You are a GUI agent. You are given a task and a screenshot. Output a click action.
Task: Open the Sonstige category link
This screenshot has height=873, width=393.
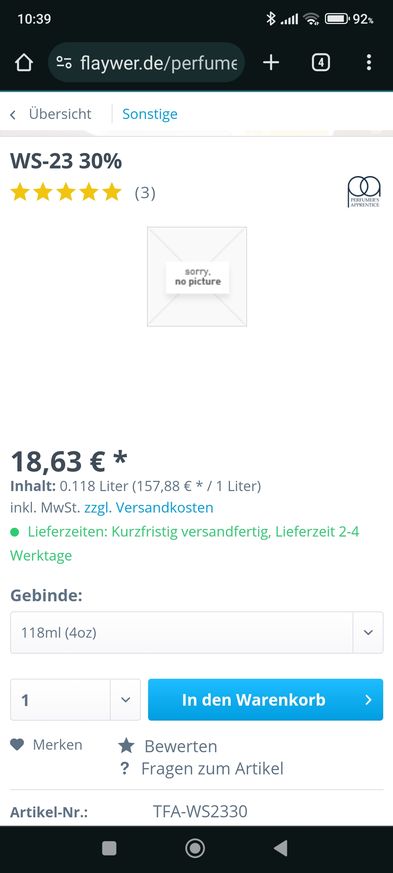pos(150,114)
